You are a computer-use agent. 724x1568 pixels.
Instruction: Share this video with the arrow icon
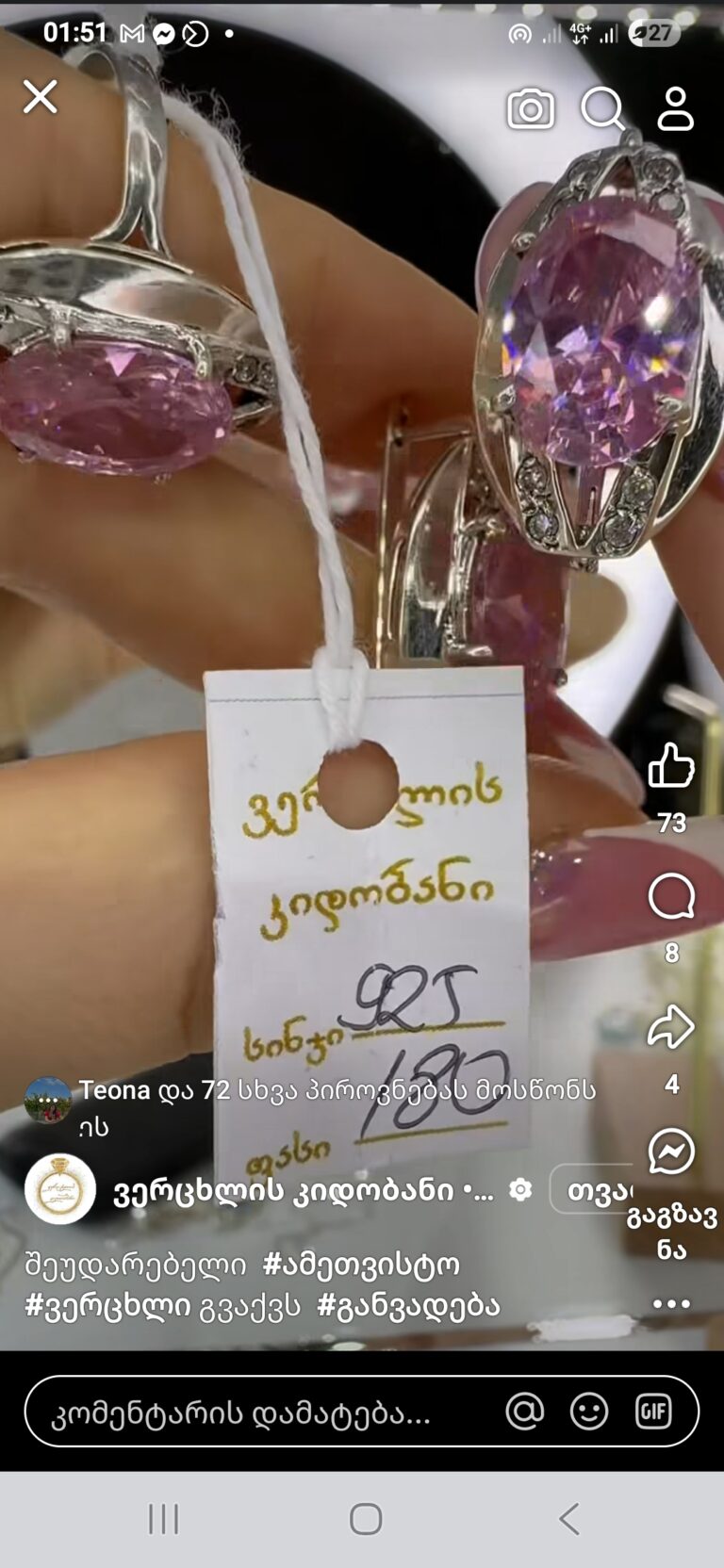(671, 1027)
